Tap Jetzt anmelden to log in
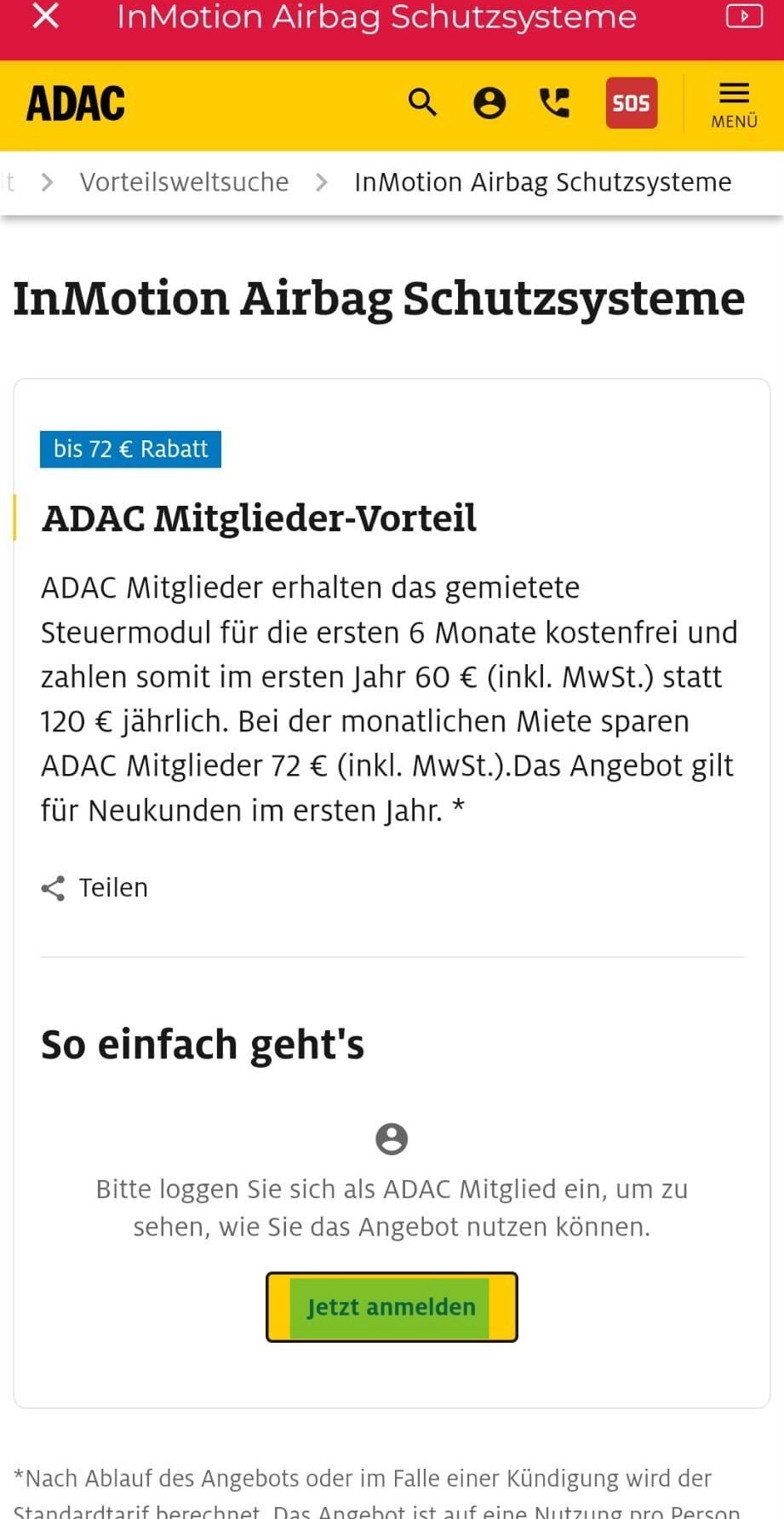The width and height of the screenshot is (784, 1519). click(392, 1307)
